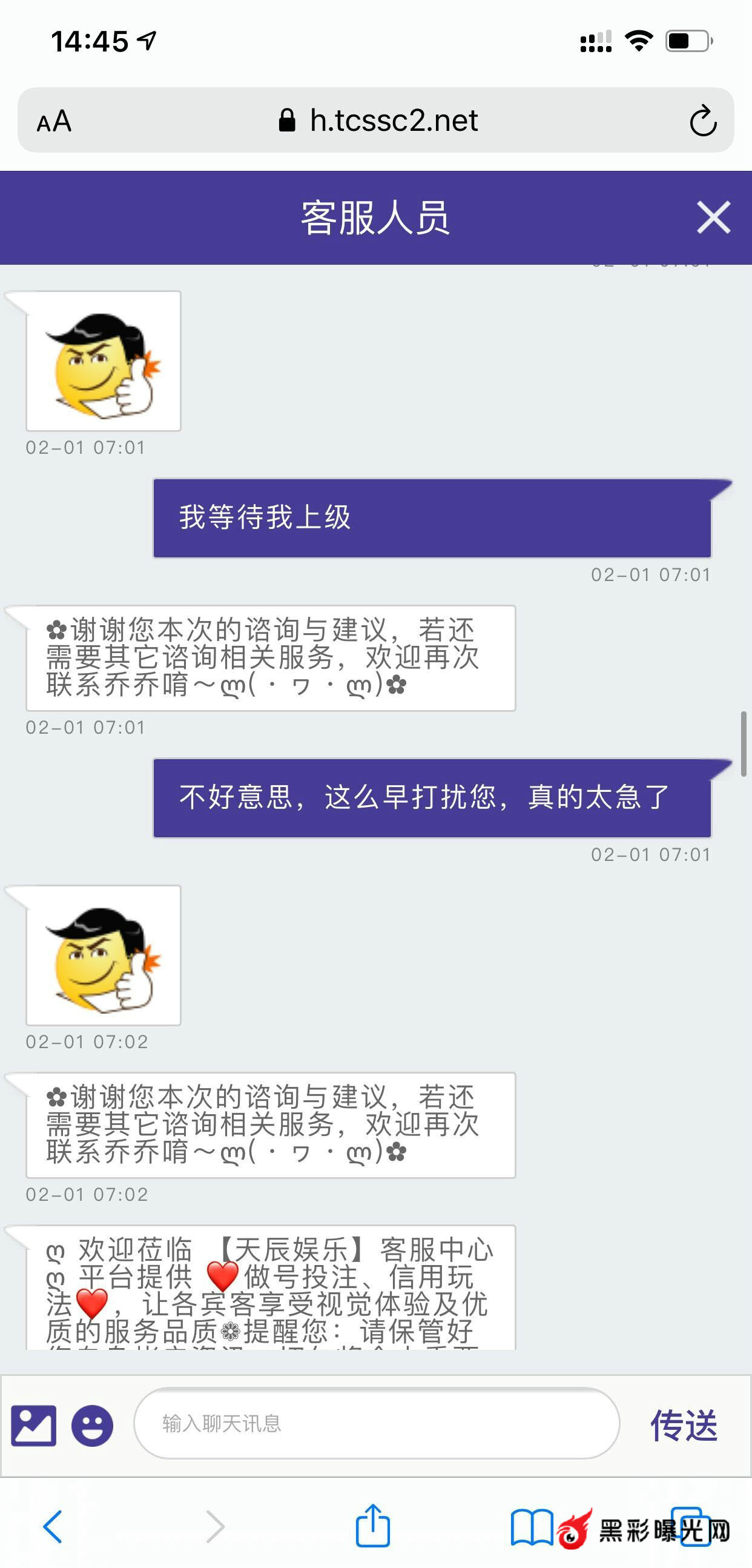Go back to the previous page
The height and width of the screenshot is (1568, 752).
tap(53, 1526)
